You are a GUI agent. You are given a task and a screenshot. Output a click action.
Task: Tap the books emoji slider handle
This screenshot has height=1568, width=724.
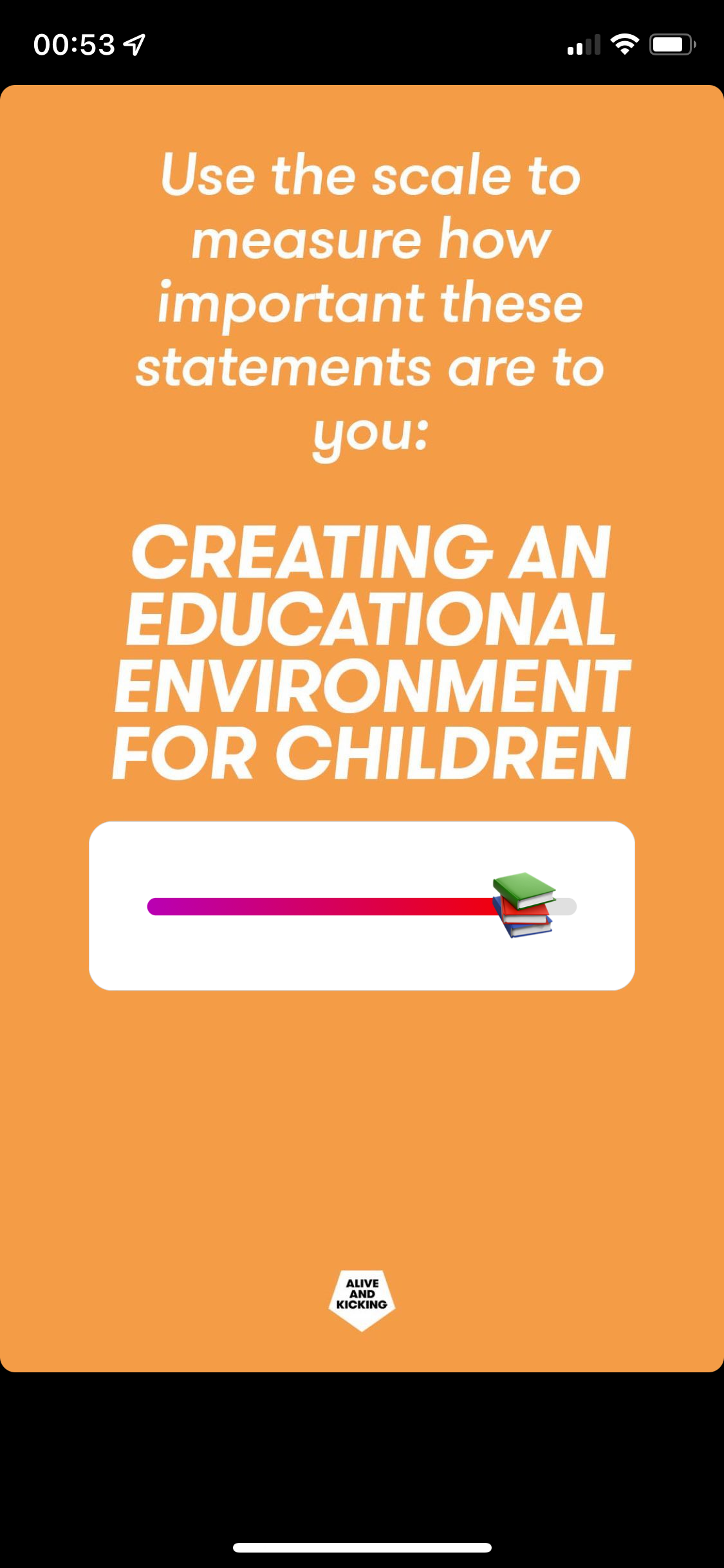click(524, 904)
